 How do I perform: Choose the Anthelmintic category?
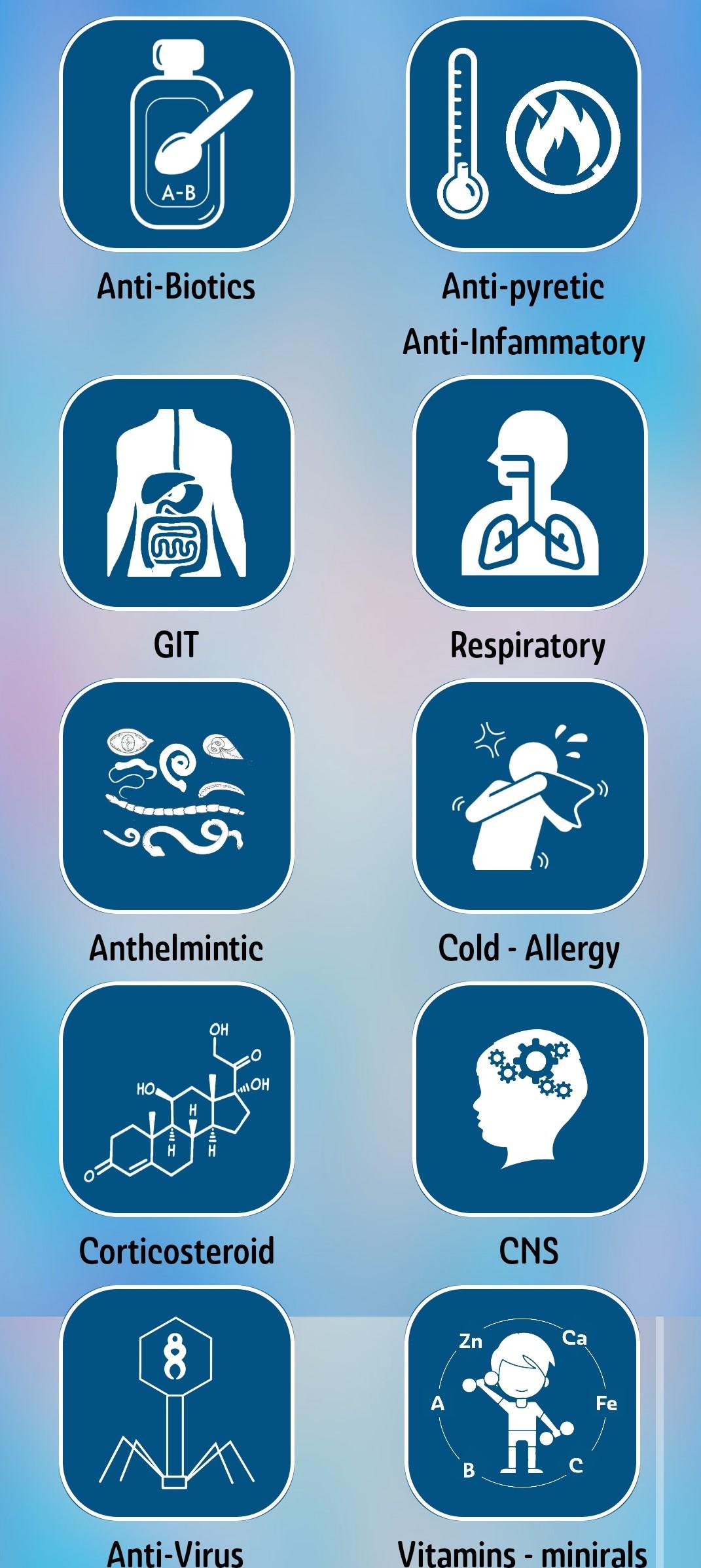pos(176,795)
